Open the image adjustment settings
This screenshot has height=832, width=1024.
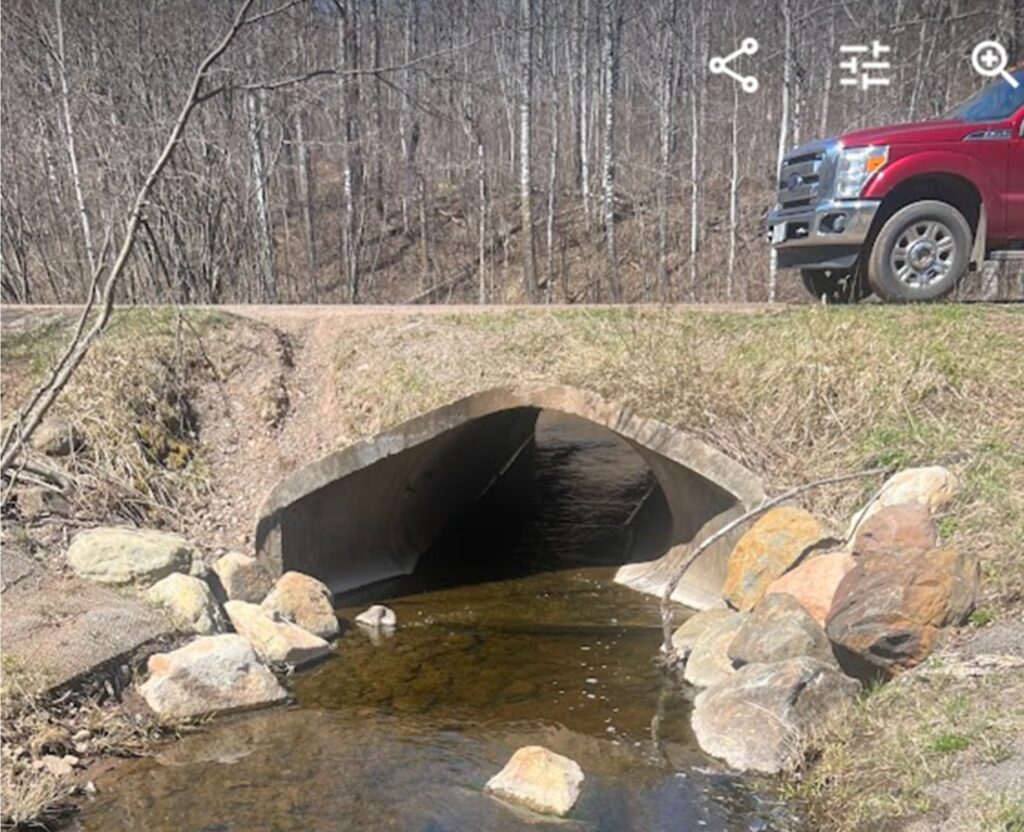[865, 65]
